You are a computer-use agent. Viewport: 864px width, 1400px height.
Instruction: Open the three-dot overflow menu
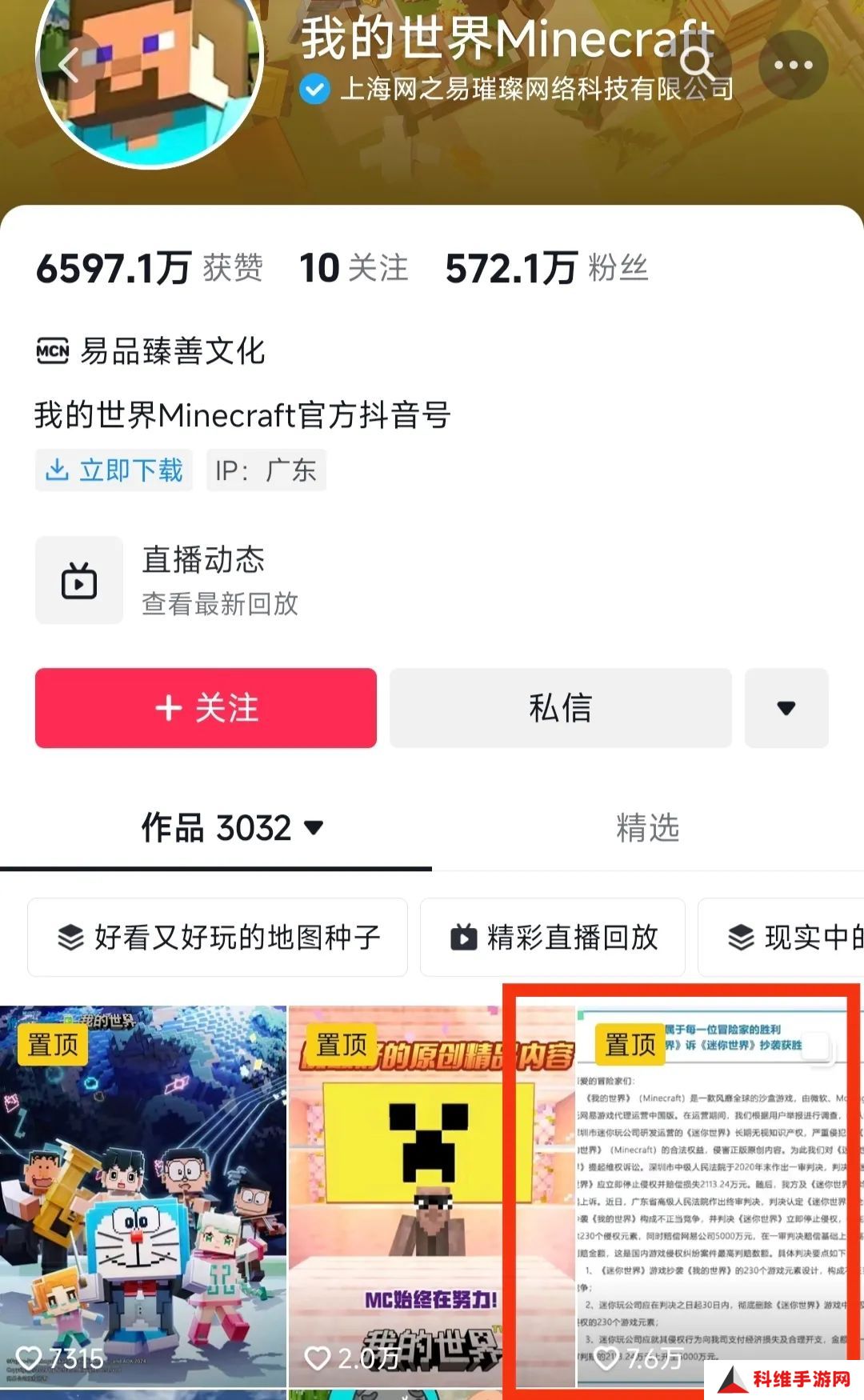click(792, 65)
